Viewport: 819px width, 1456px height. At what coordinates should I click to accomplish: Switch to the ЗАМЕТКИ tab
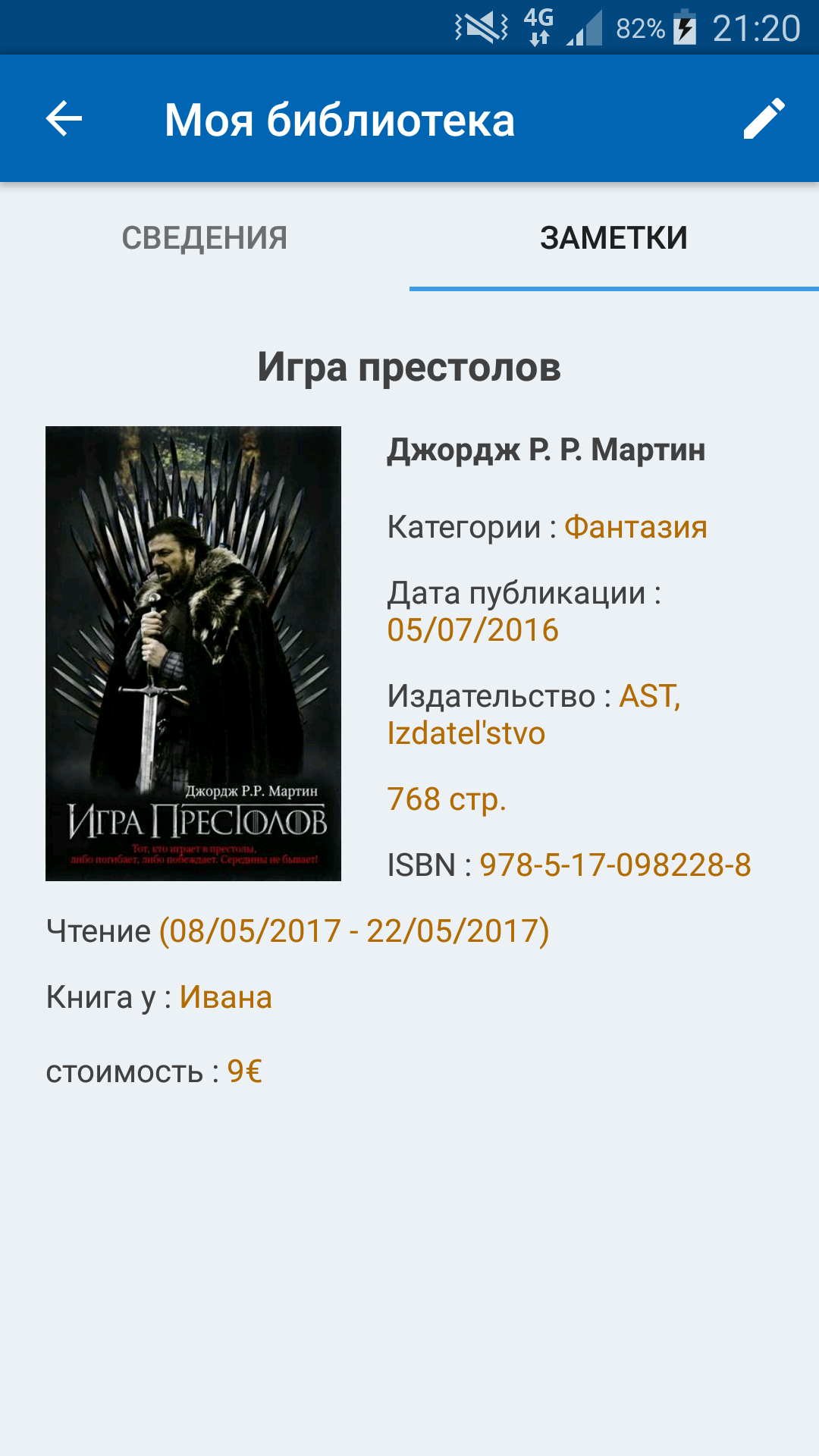[x=614, y=238]
